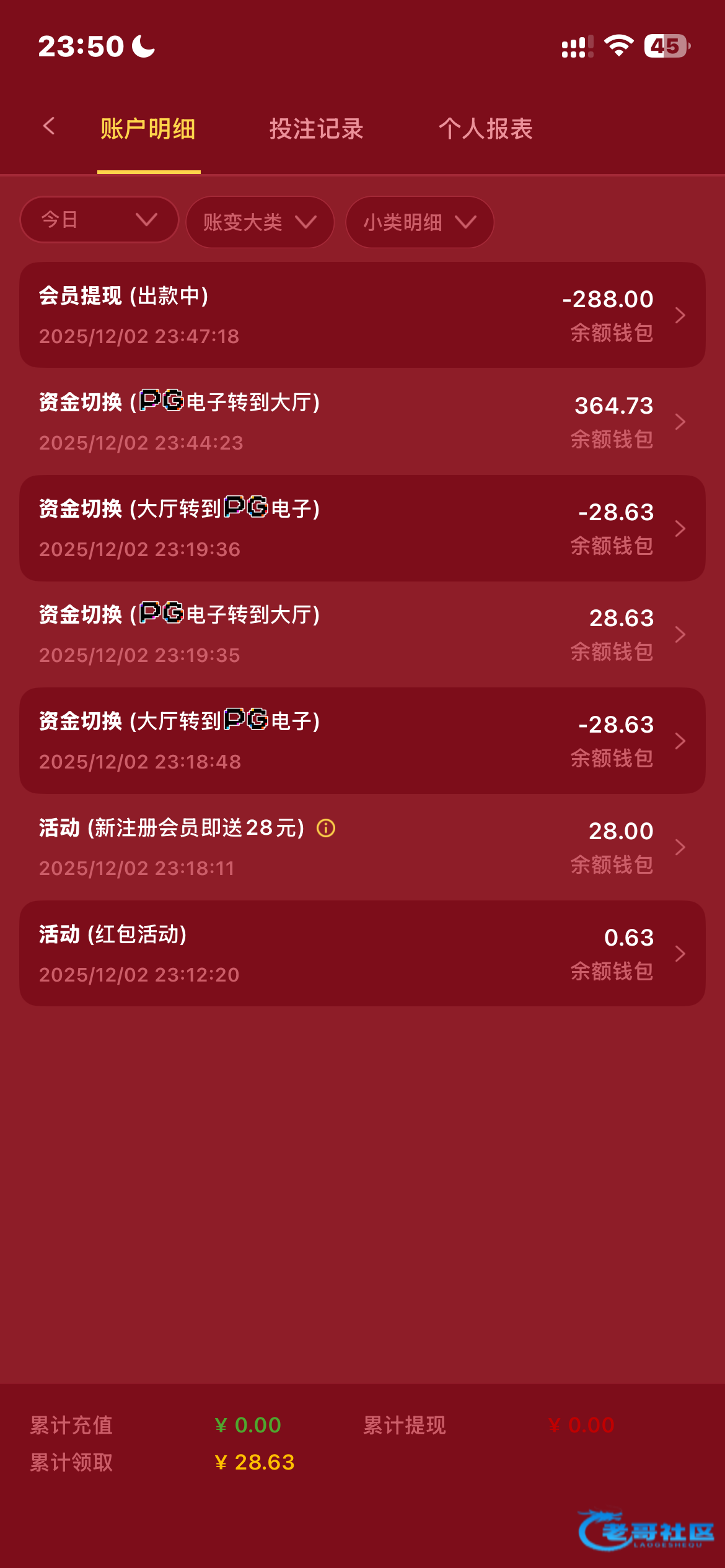Open the 23:19:35 资金切换 entry

tap(362, 634)
